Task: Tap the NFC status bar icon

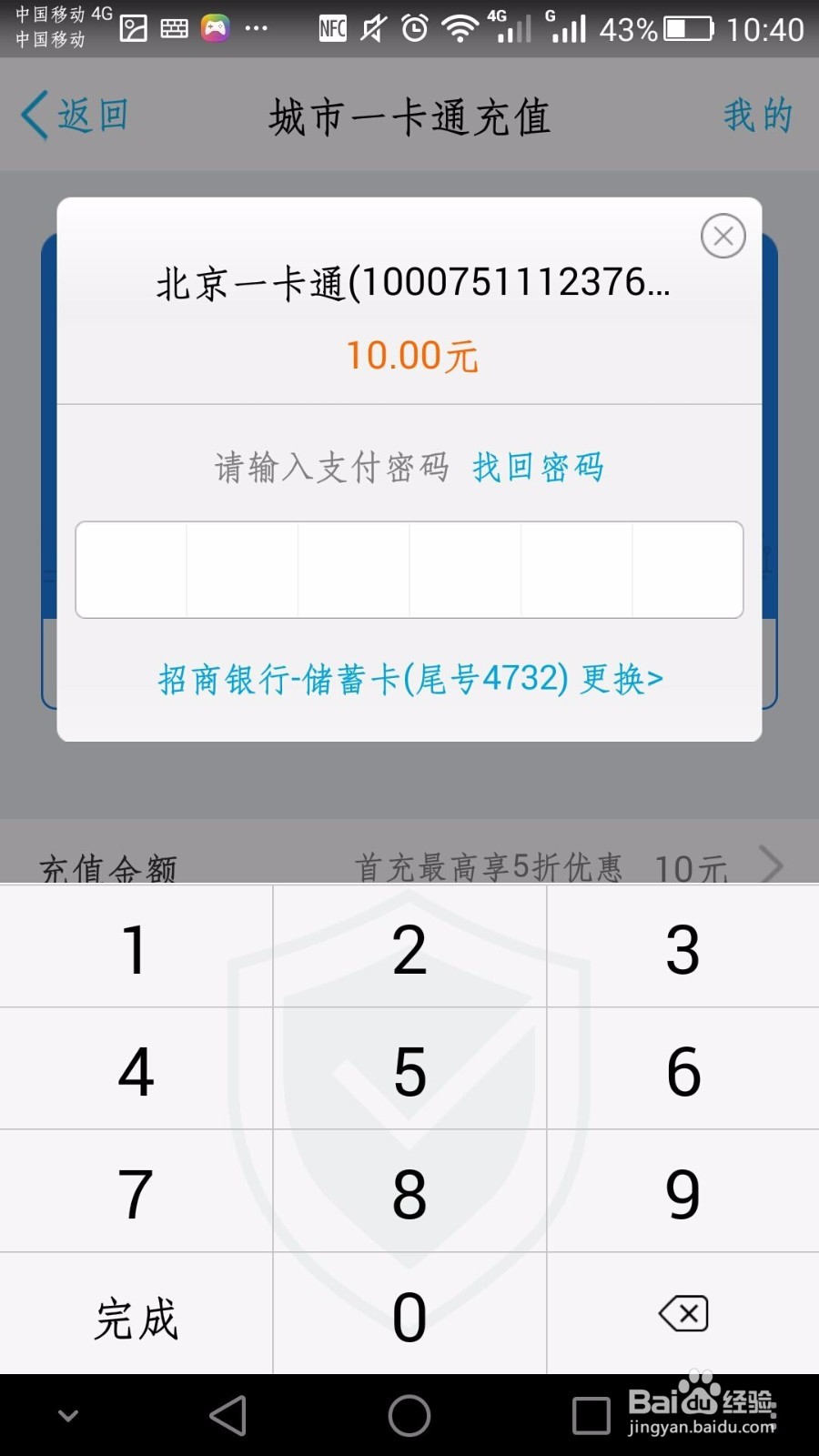Action: (x=332, y=27)
